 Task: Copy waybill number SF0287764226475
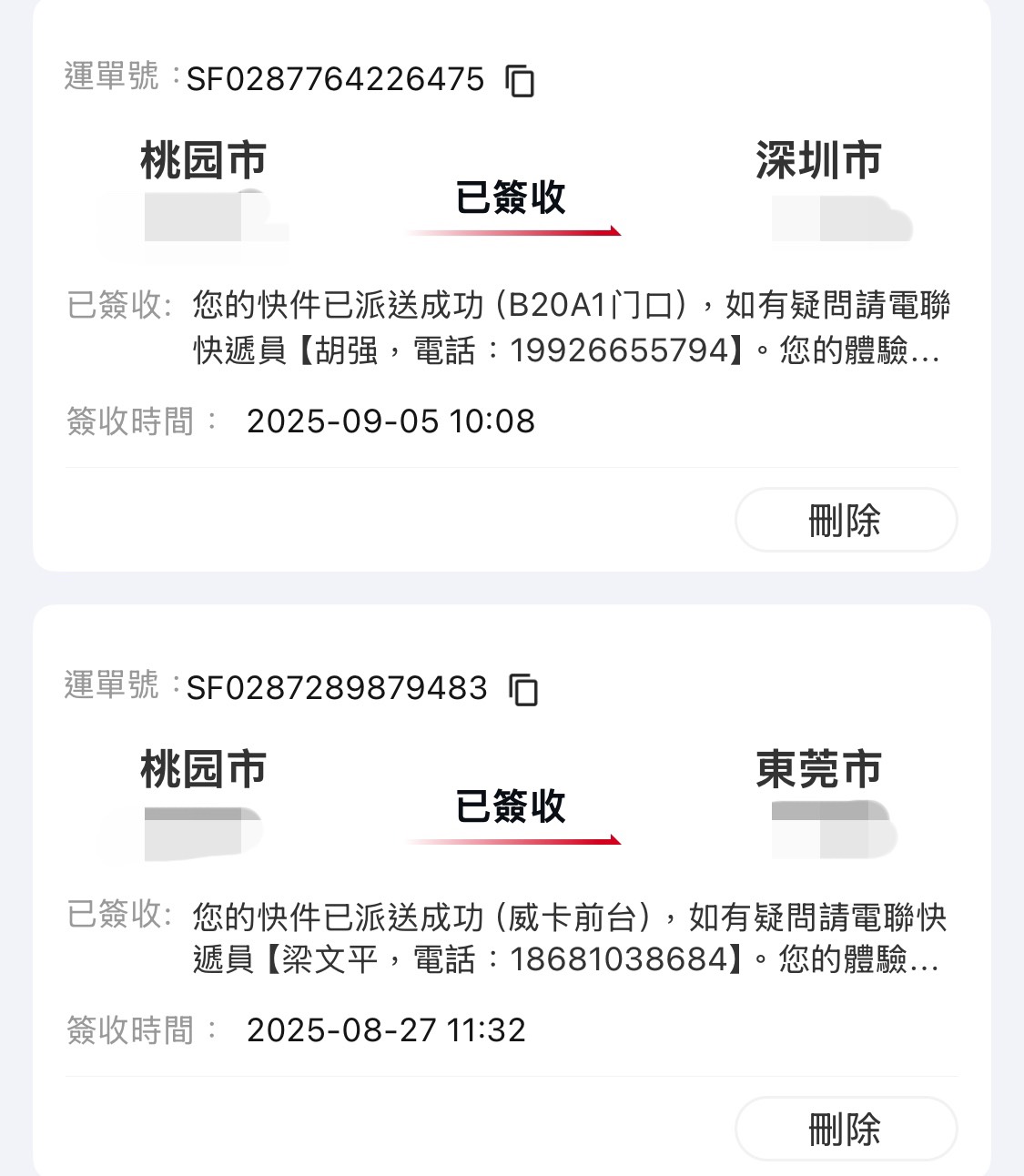[520, 81]
